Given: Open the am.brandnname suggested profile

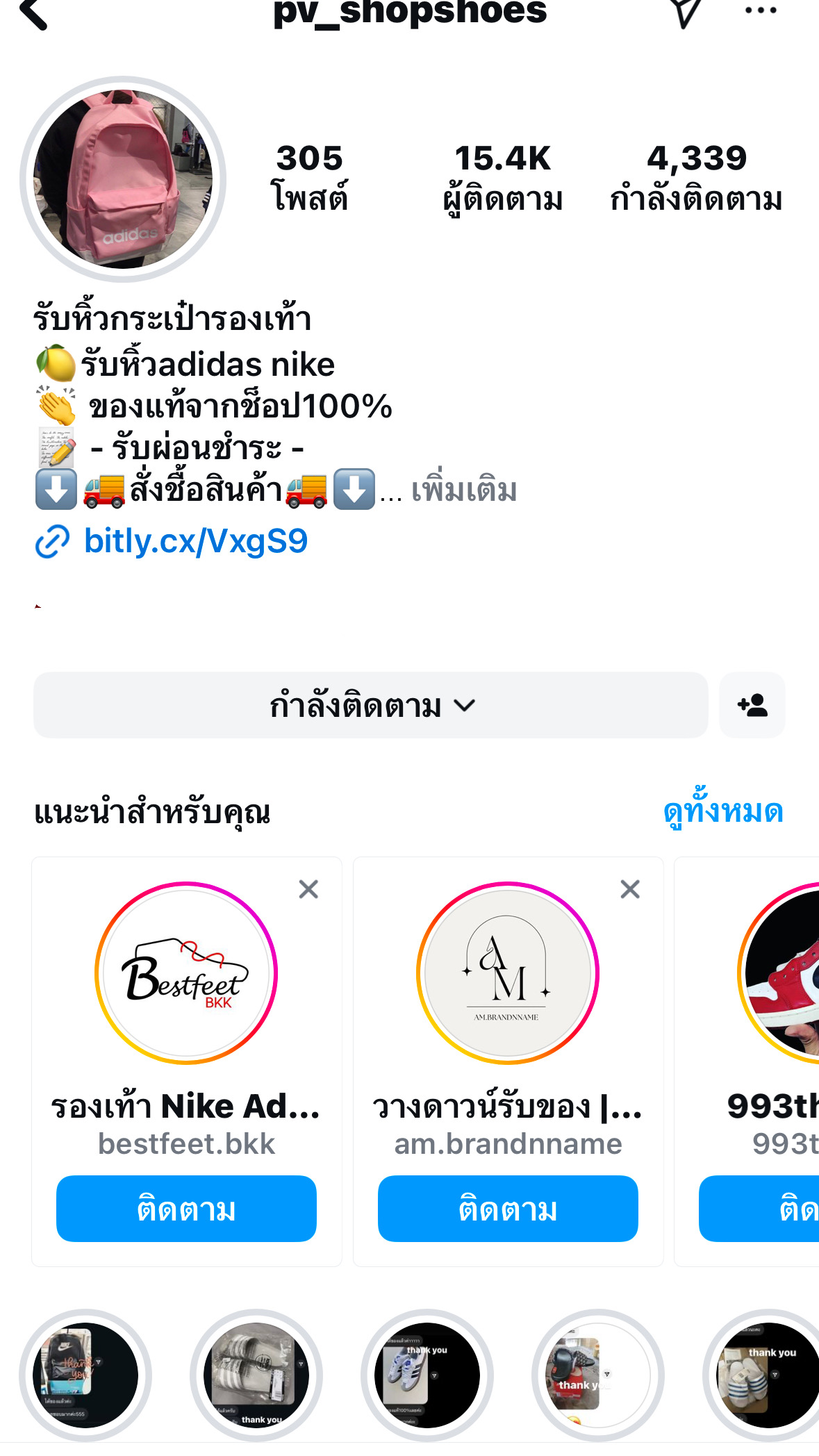Looking at the screenshot, I should coord(508,973).
